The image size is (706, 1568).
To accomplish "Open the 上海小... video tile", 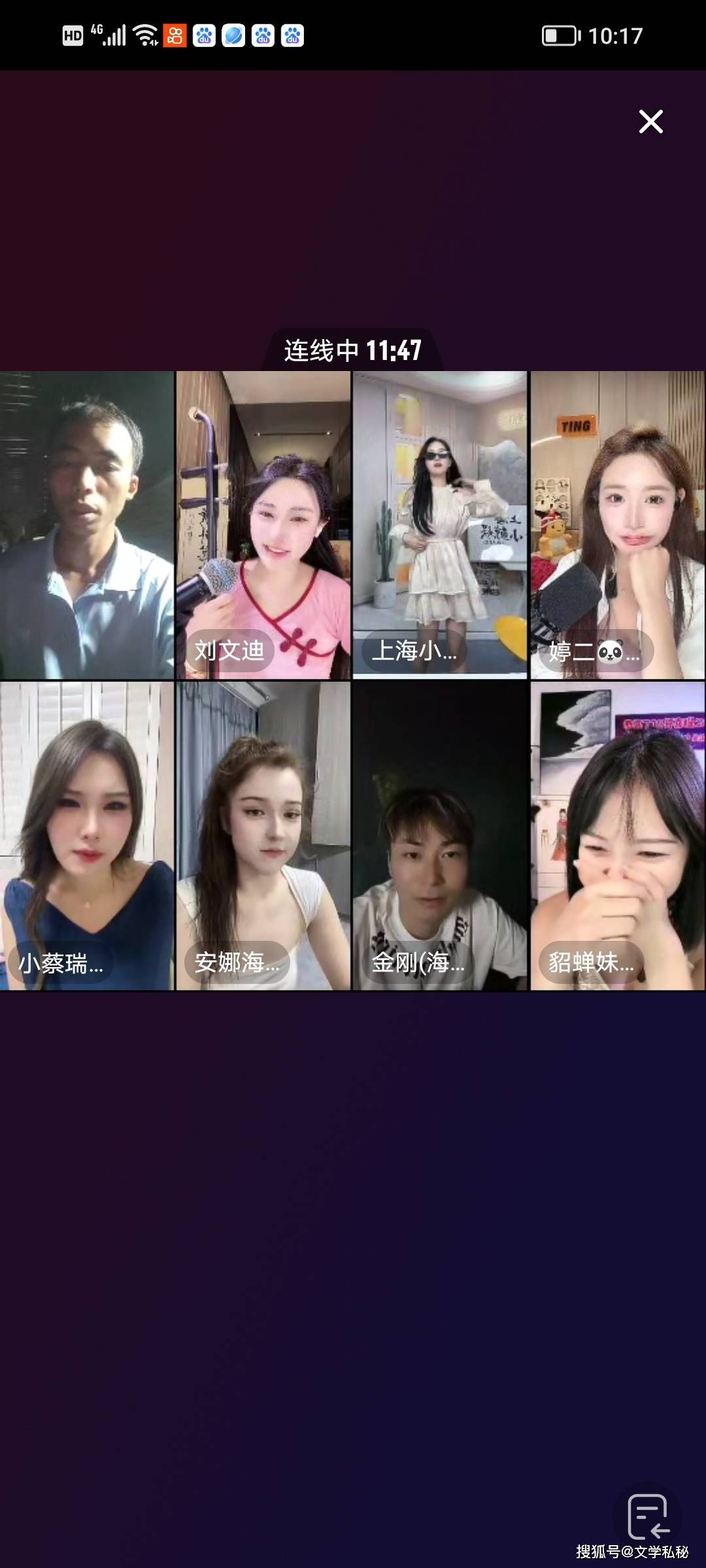I will [x=439, y=525].
